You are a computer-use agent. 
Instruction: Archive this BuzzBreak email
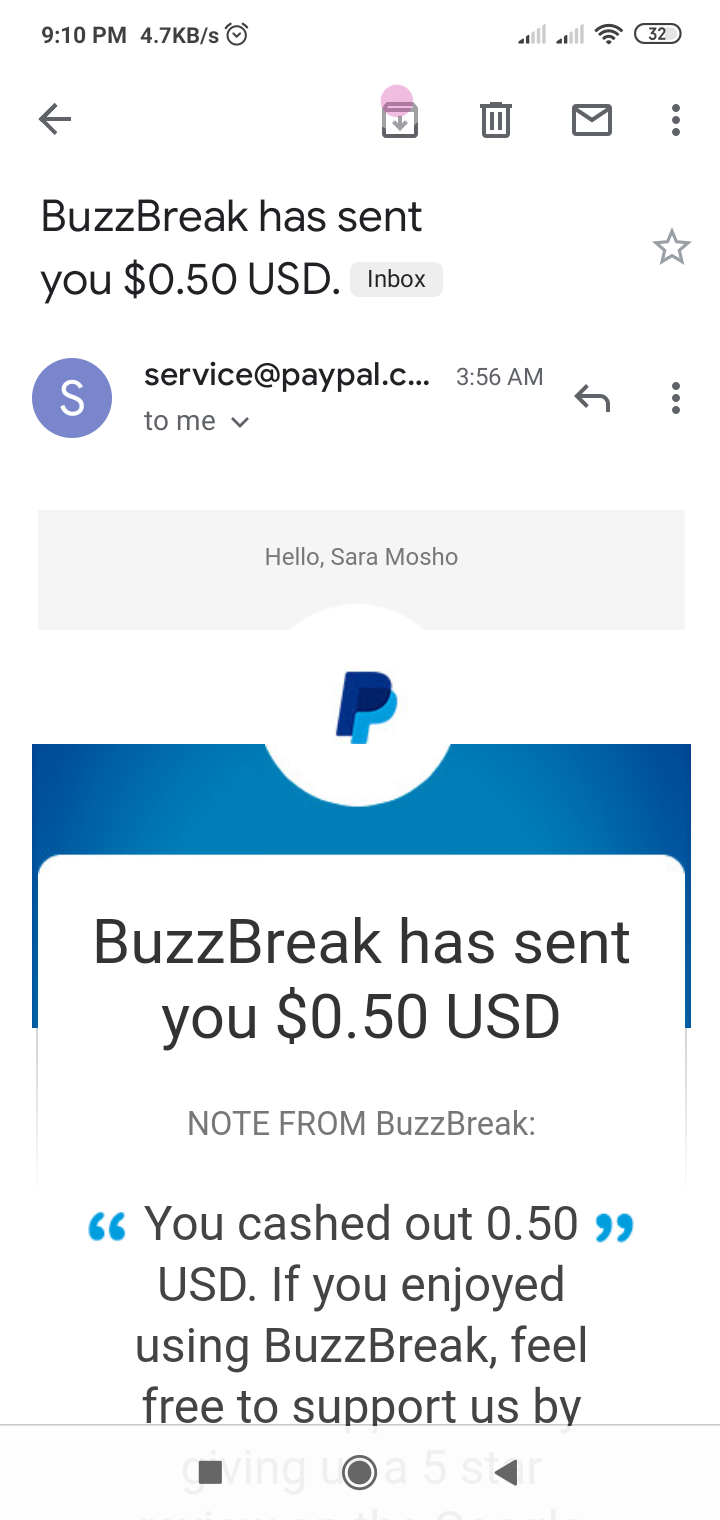[400, 121]
